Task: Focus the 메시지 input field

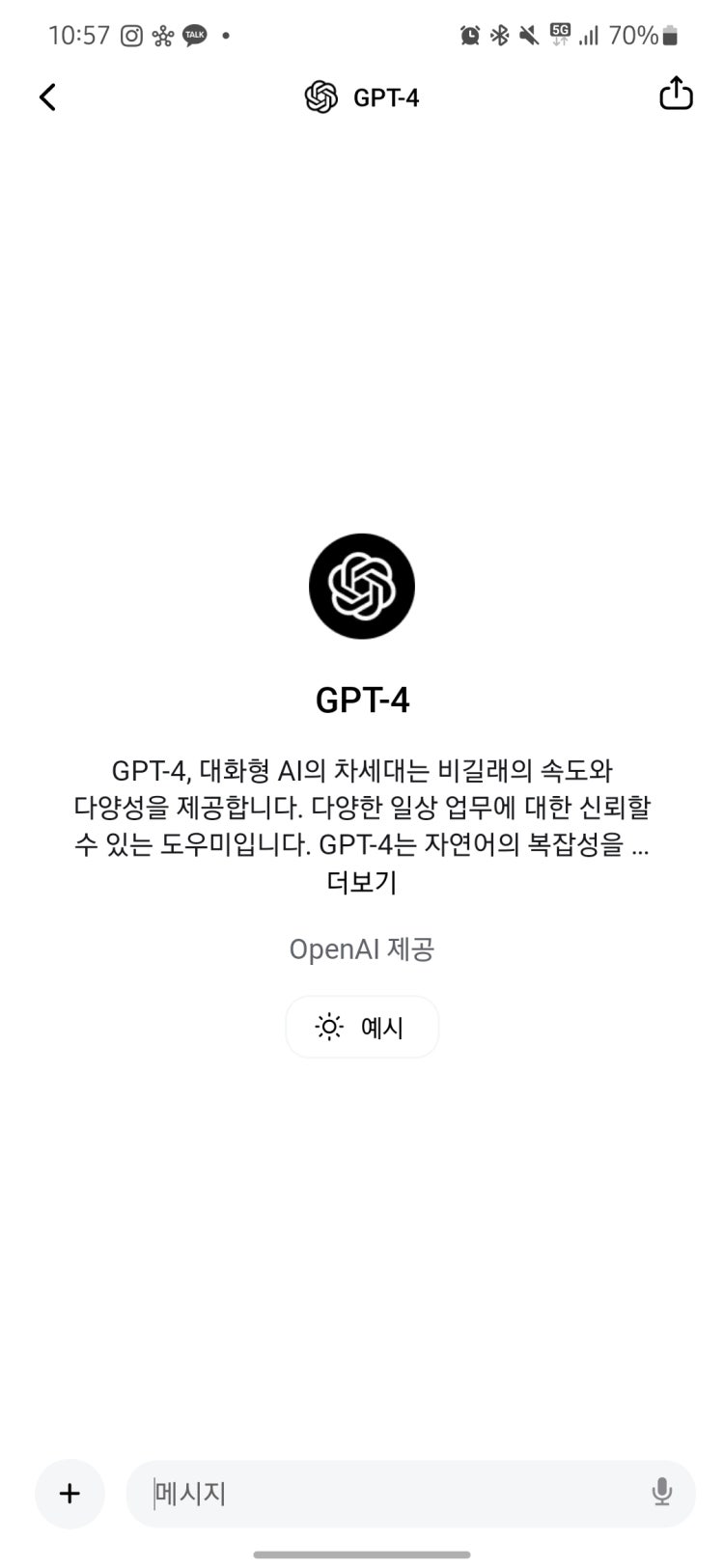Action: click(x=391, y=1494)
